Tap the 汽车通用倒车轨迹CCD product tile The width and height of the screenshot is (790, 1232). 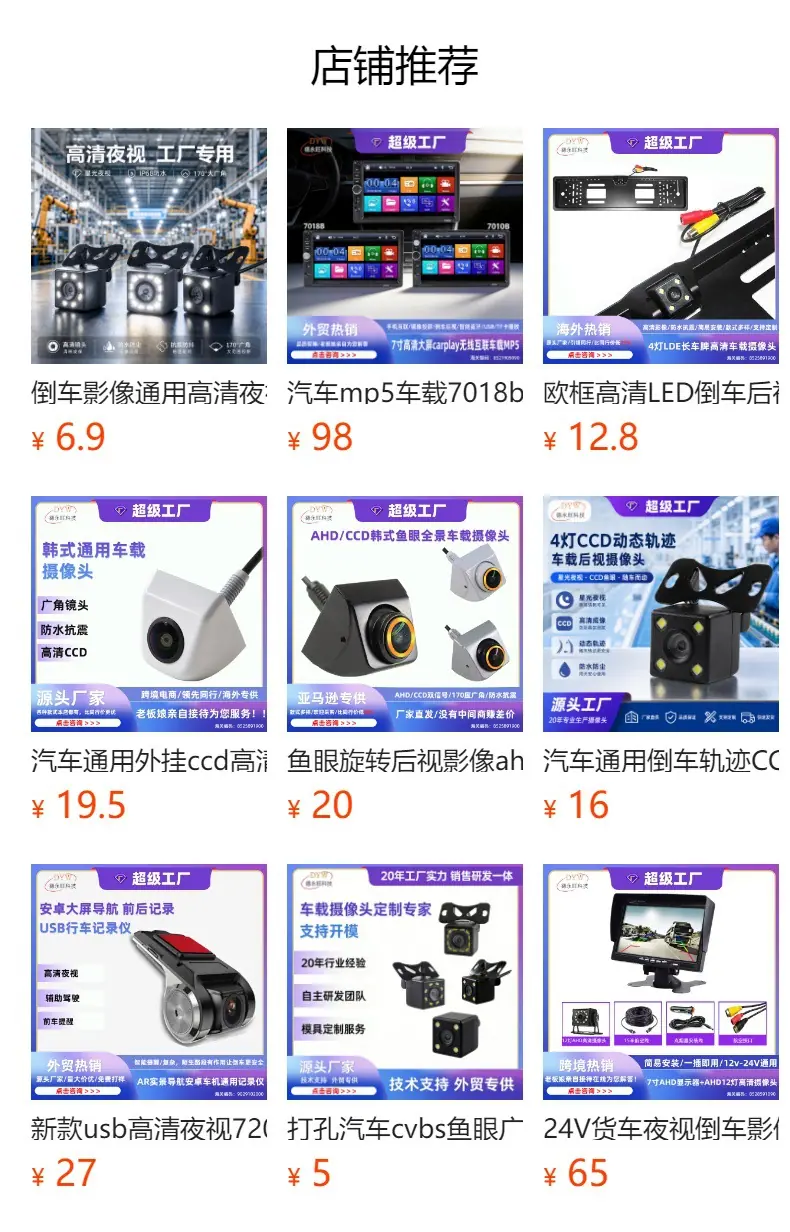(661, 660)
